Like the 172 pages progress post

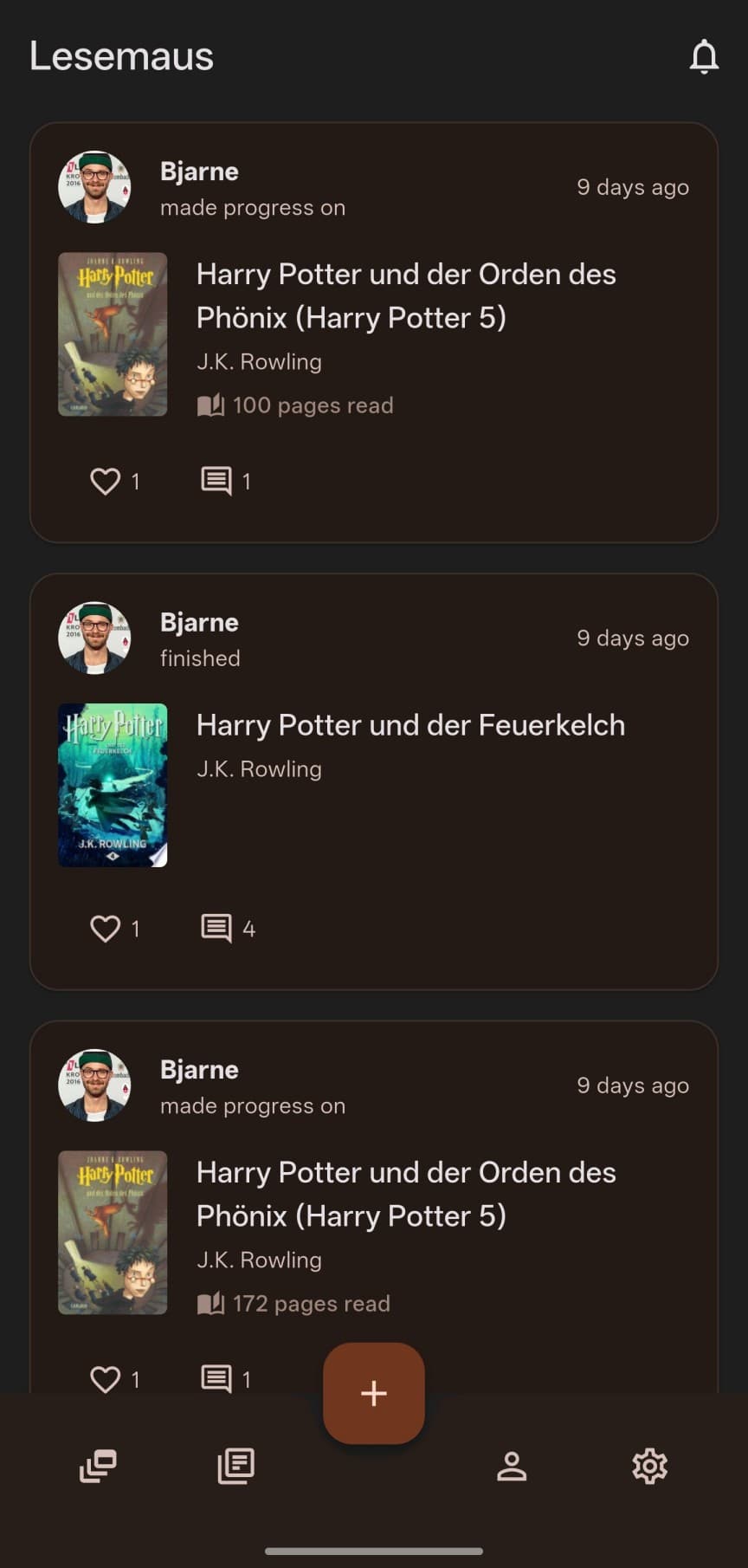point(106,1377)
